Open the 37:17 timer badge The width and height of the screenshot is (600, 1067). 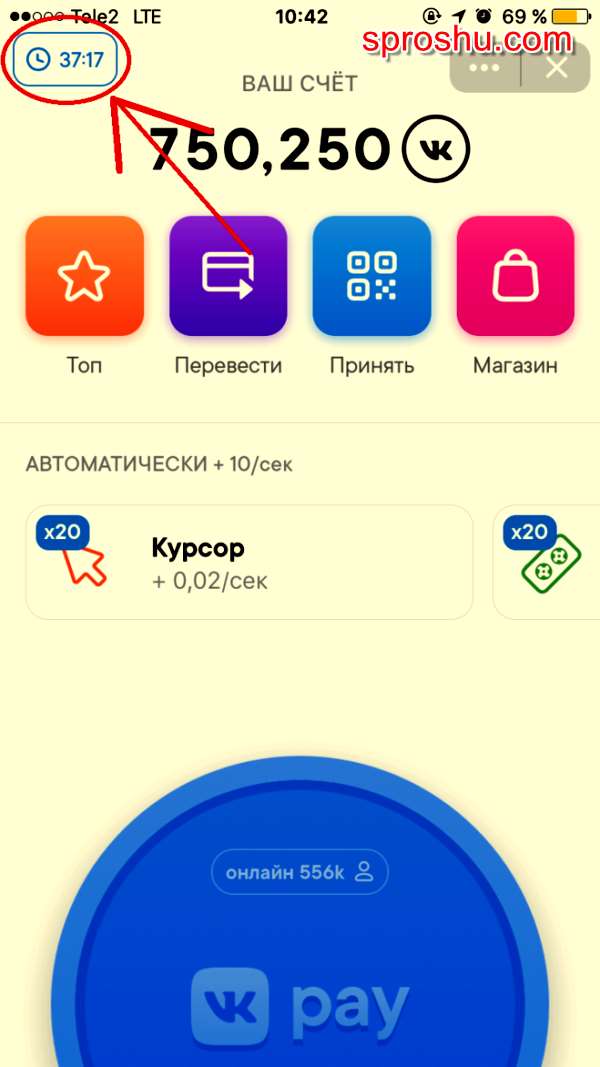point(65,60)
